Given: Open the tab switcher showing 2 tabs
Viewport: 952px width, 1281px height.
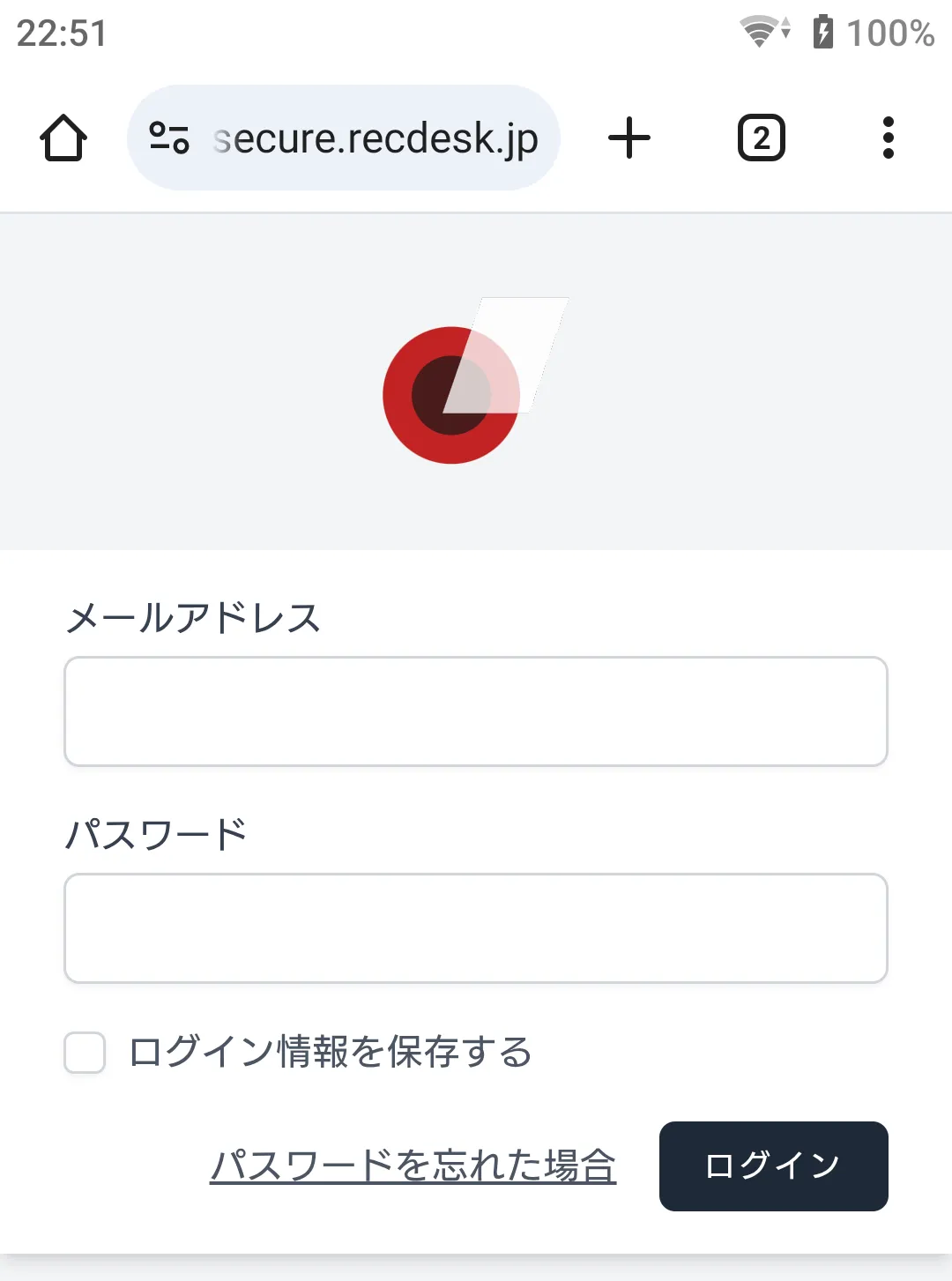Looking at the screenshot, I should 762,138.
